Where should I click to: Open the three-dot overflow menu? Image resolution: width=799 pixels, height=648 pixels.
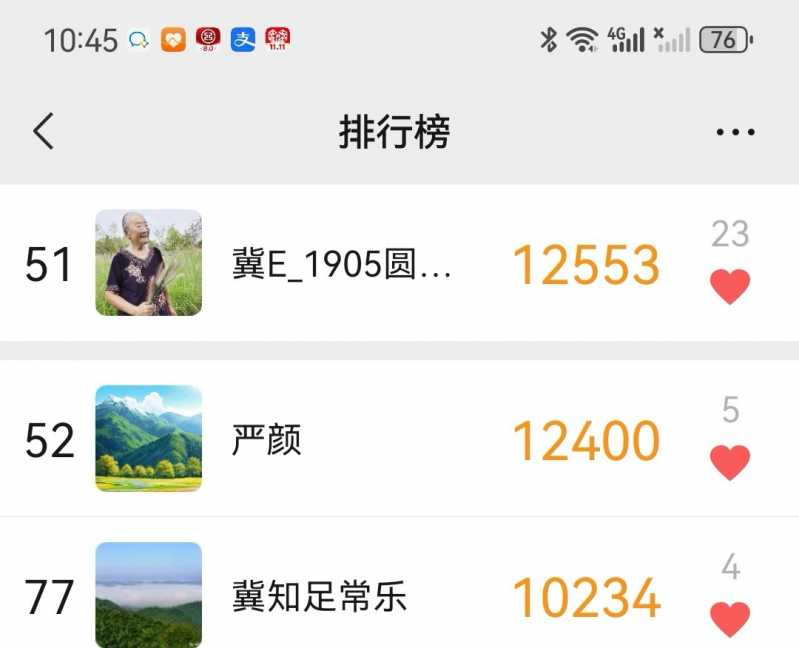point(736,132)
